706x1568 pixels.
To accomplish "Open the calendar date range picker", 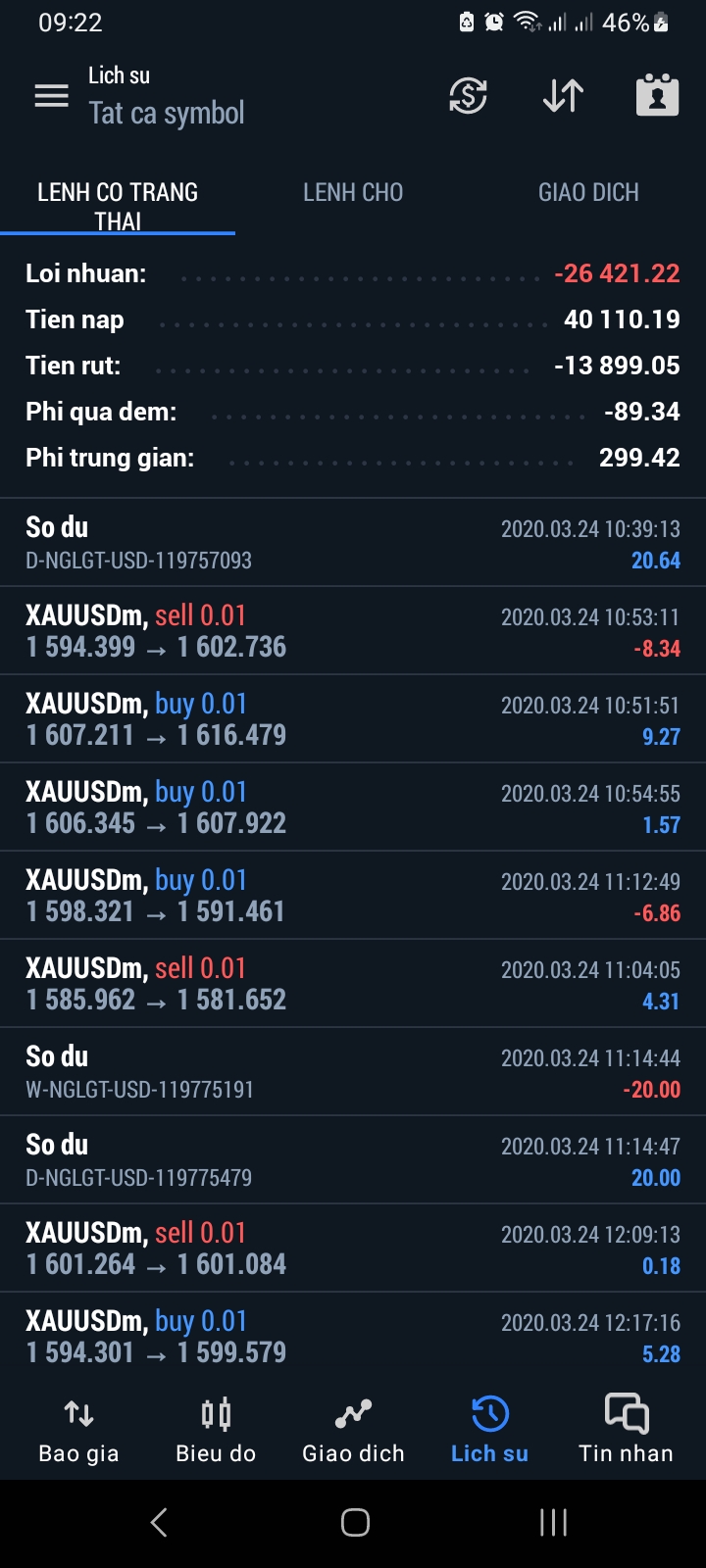I will click(657, 95).
